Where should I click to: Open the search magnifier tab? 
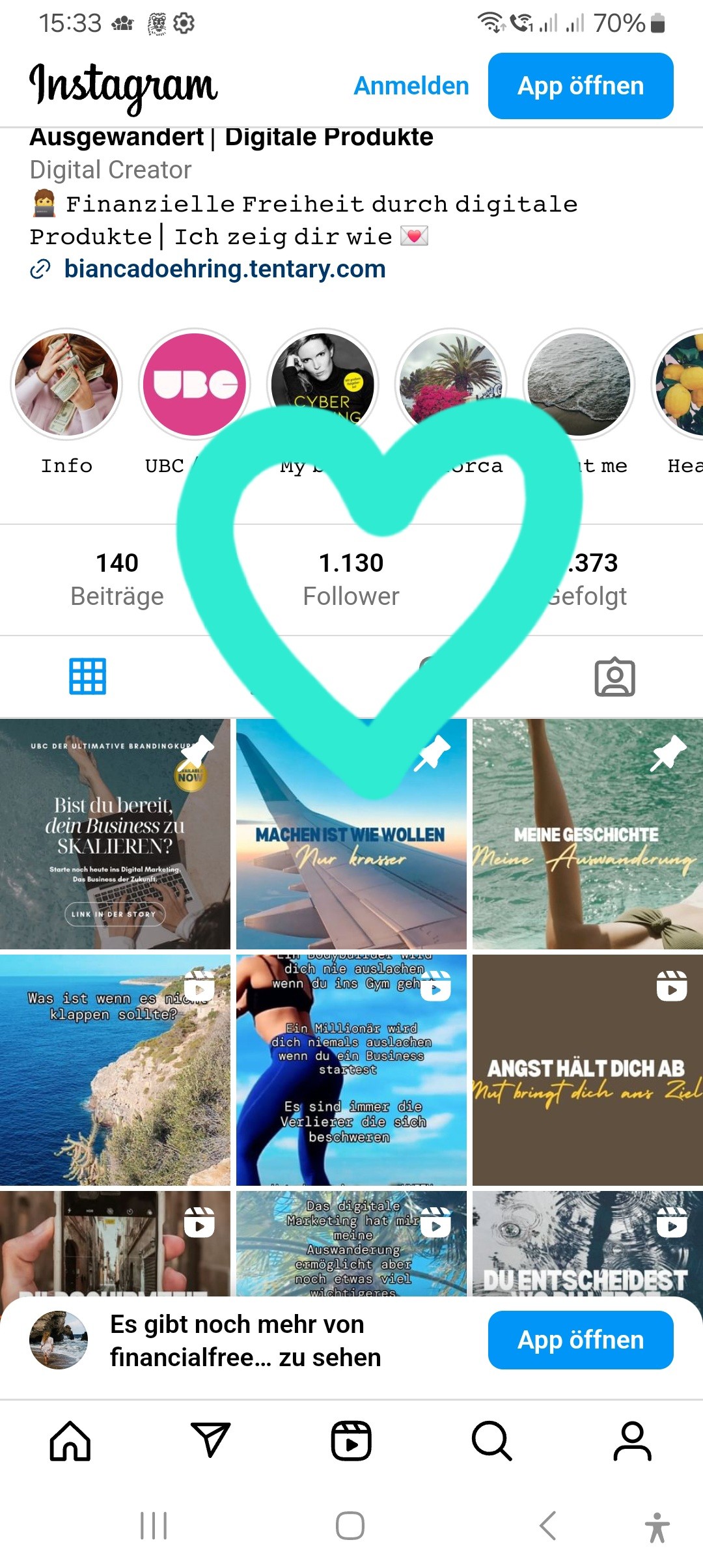point(491,1440)
